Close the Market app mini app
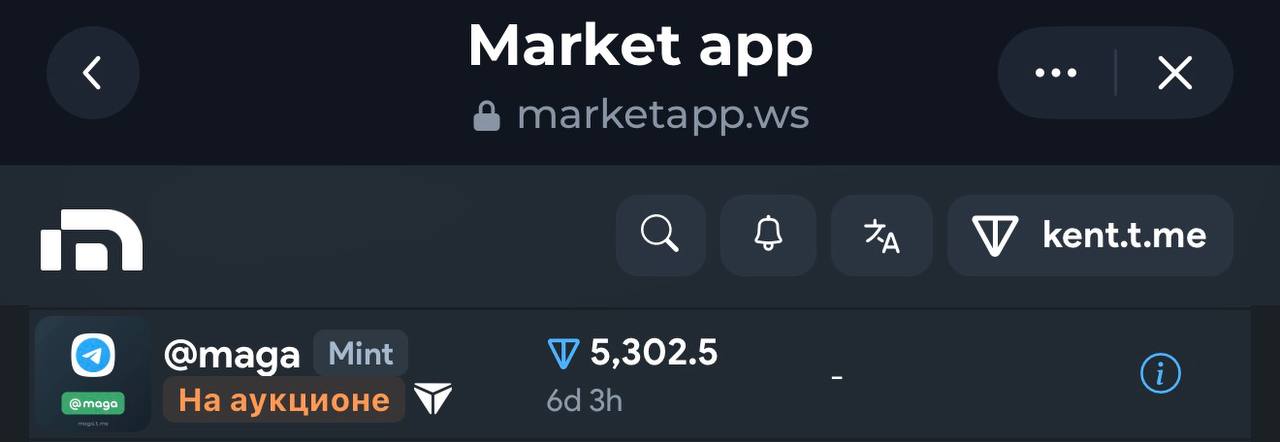The height and width of the screenshot is (442, 1280). 1175,73
